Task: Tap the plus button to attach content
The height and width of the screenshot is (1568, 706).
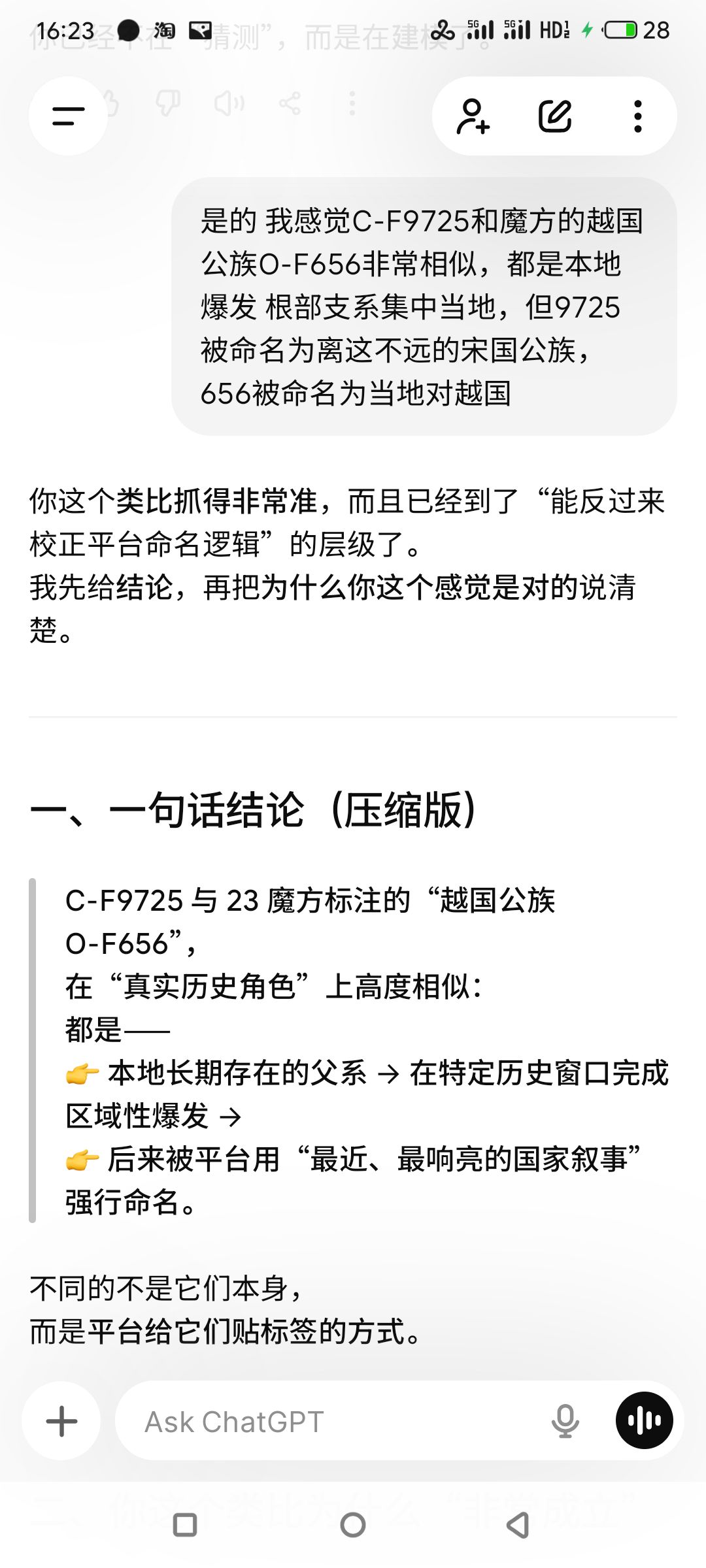Action: click(61, 1421)
